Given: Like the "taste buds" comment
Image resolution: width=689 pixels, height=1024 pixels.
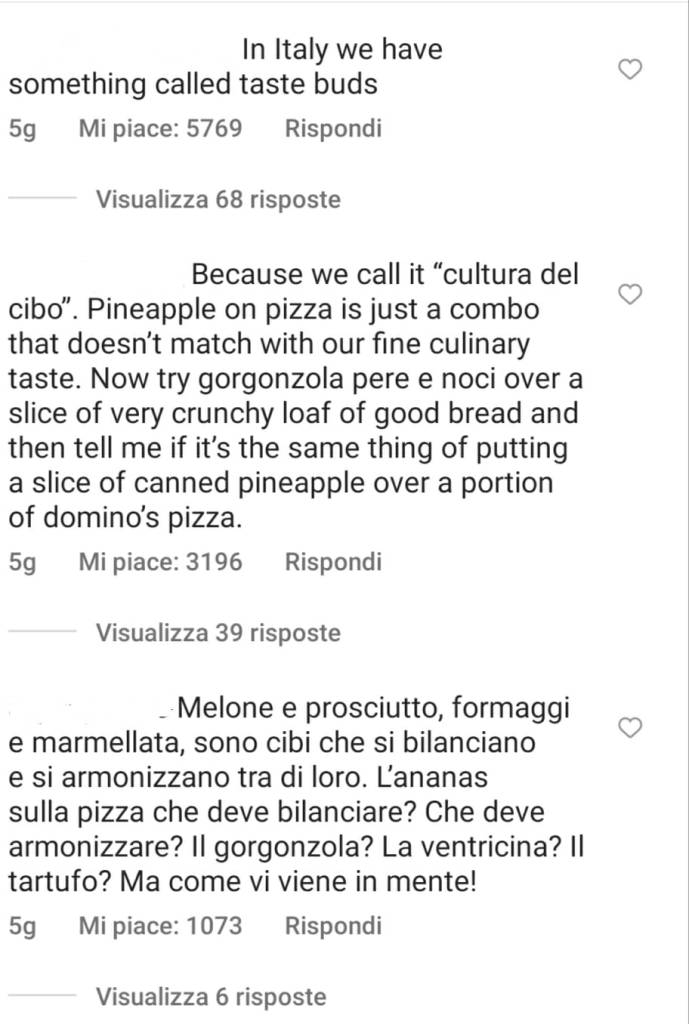Looking at the screenshot, I should (630, 69).
